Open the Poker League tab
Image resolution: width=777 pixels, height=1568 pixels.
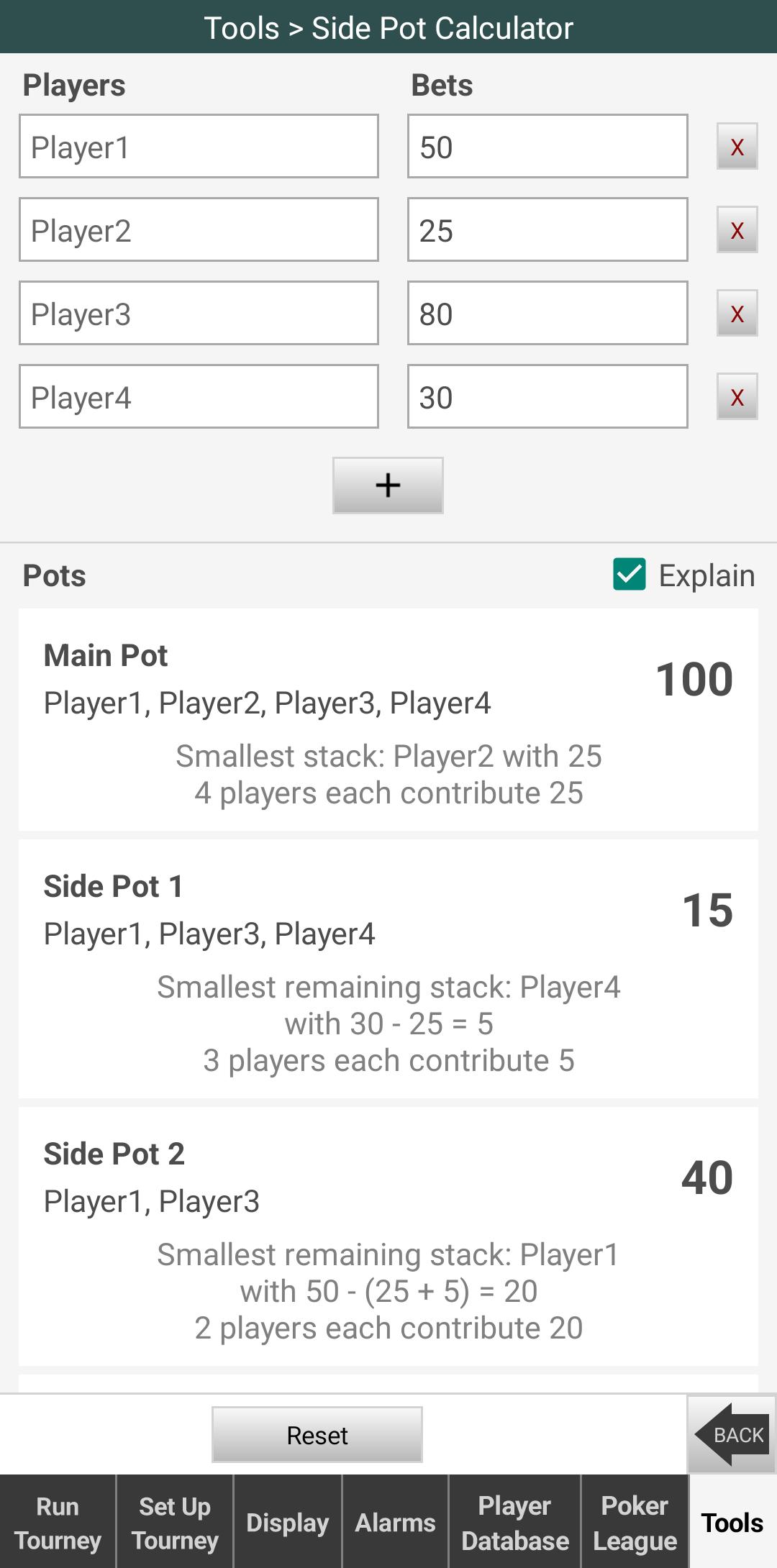635,1522
